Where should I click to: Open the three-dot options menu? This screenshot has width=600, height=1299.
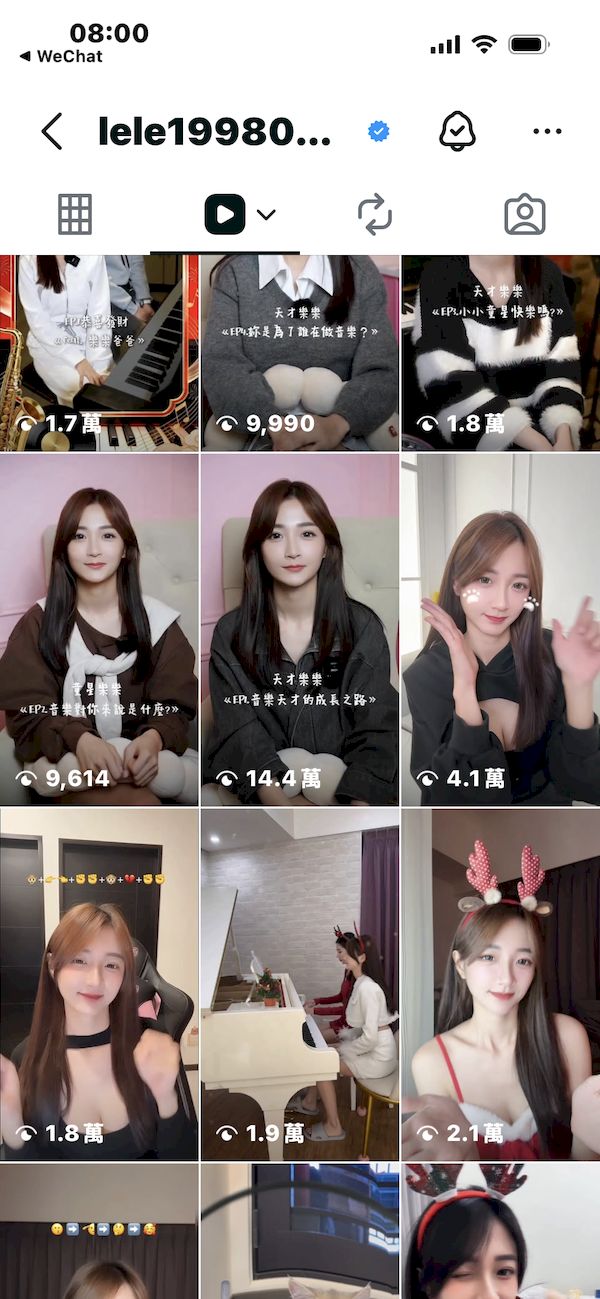point(547,131)
